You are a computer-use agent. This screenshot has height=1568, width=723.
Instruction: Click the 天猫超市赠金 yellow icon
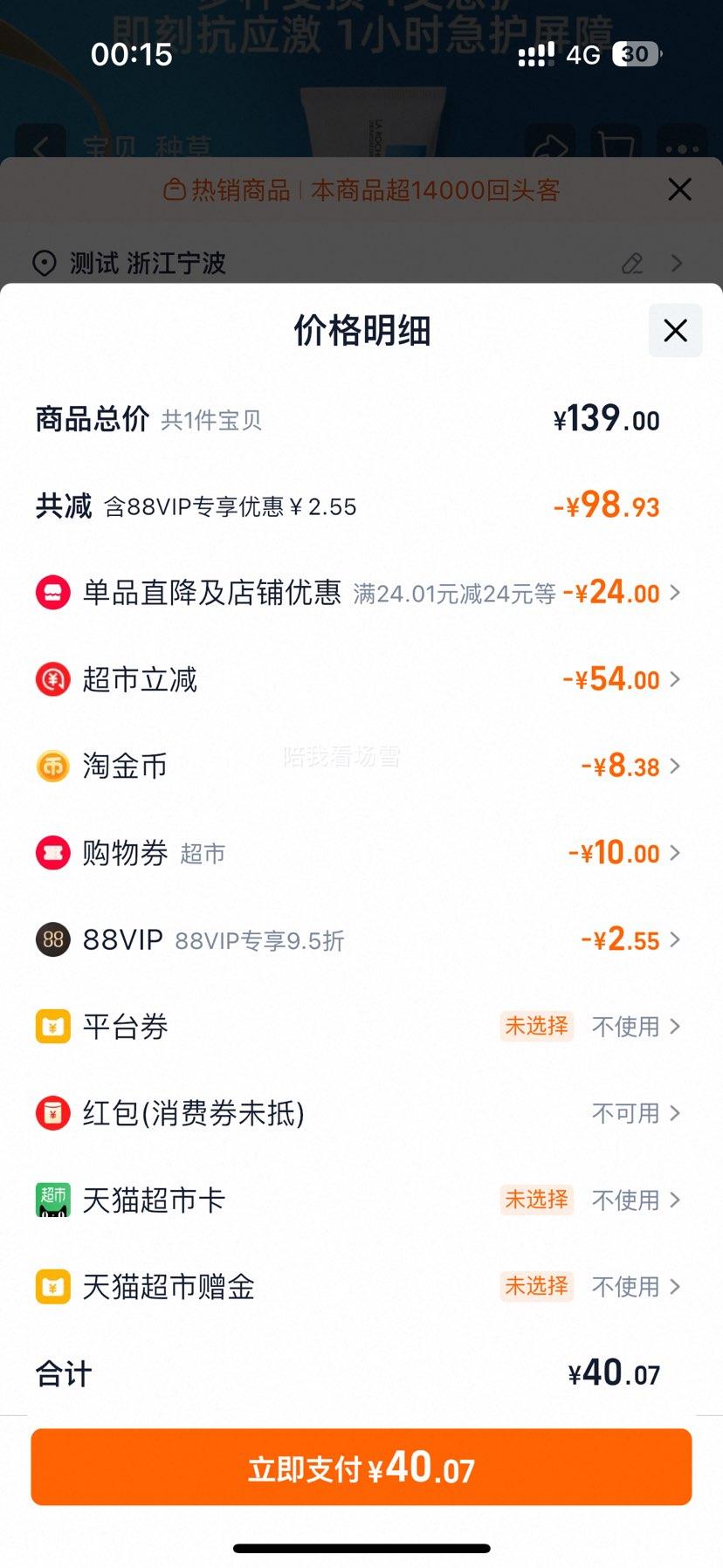tap(52, 1287)
